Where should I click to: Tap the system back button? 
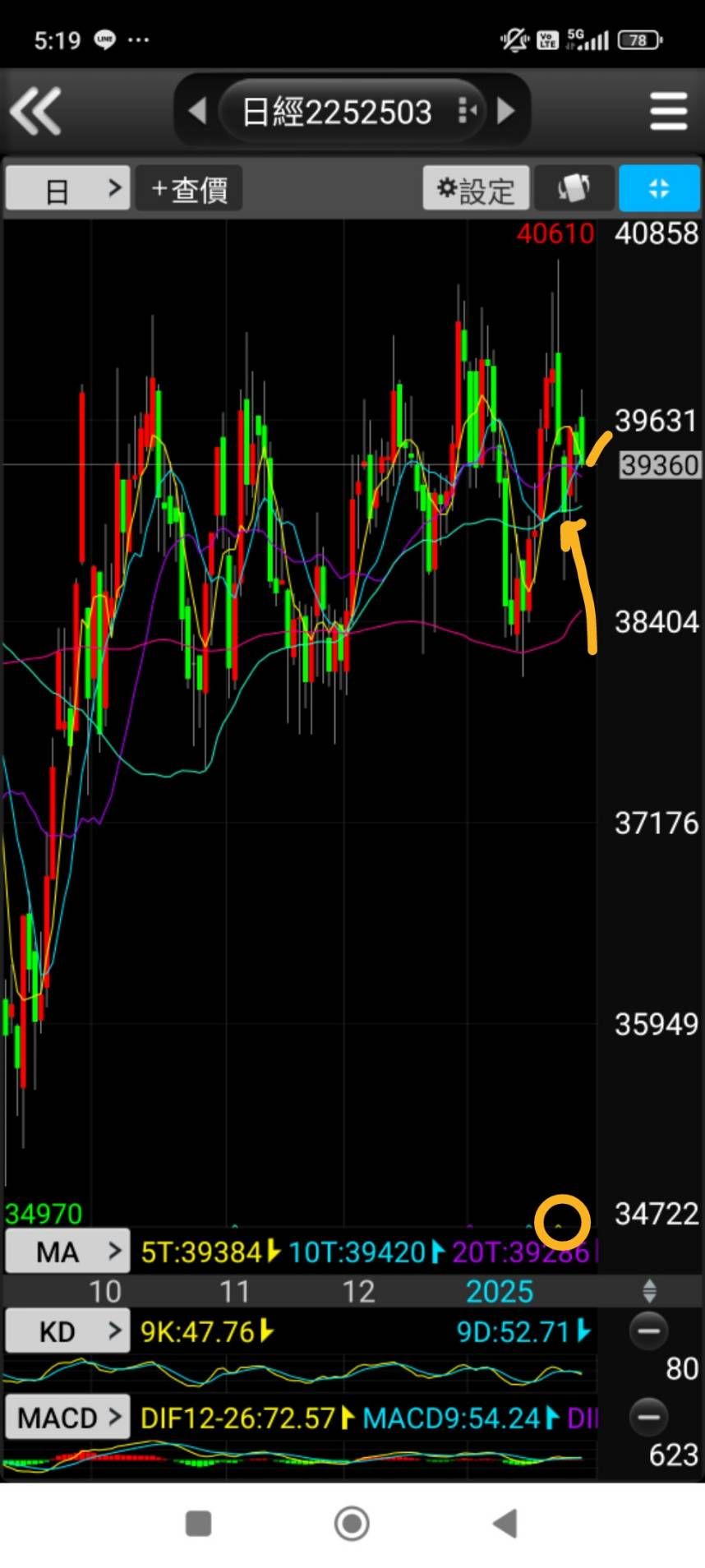click(x=505, y=1524)
